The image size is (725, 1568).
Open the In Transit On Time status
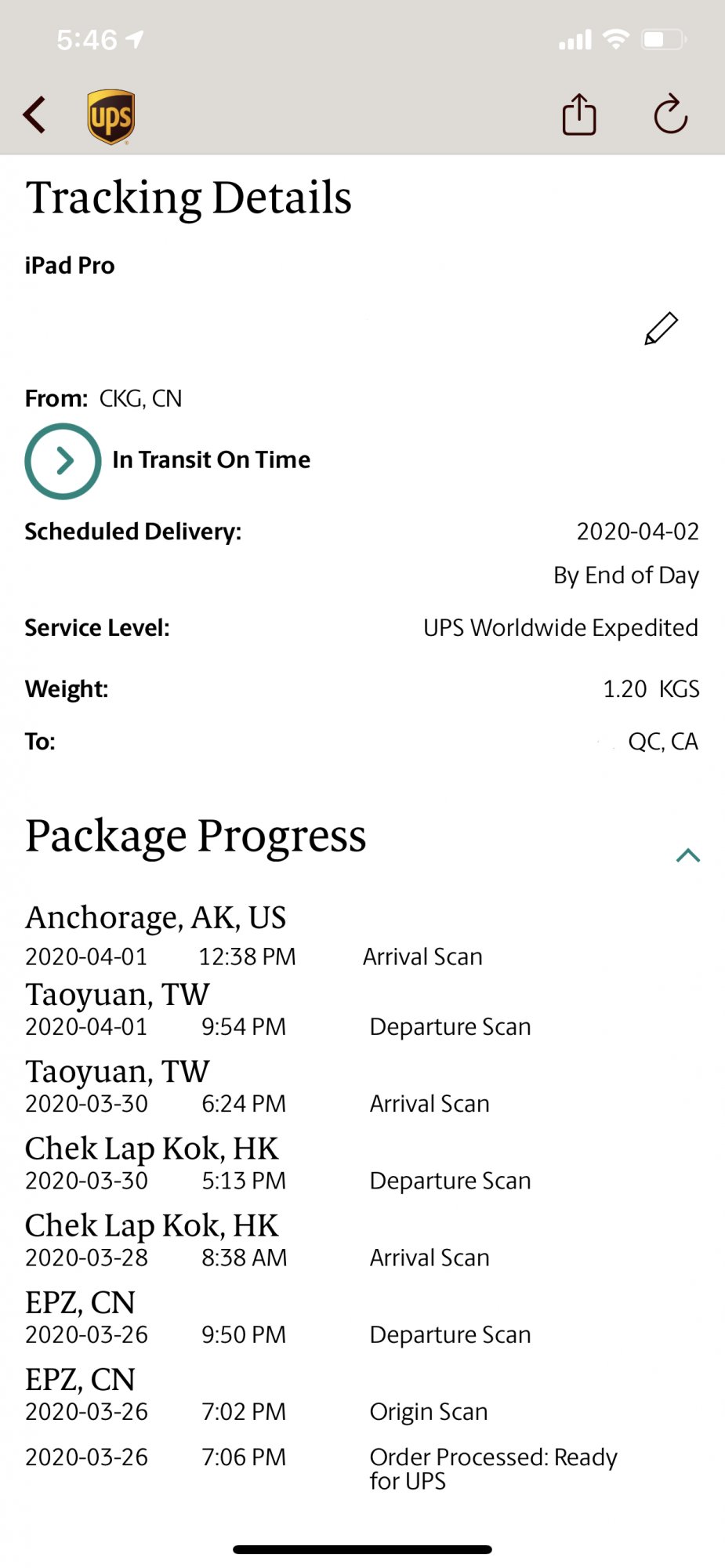pyautogui.click(x=63, y=461)
